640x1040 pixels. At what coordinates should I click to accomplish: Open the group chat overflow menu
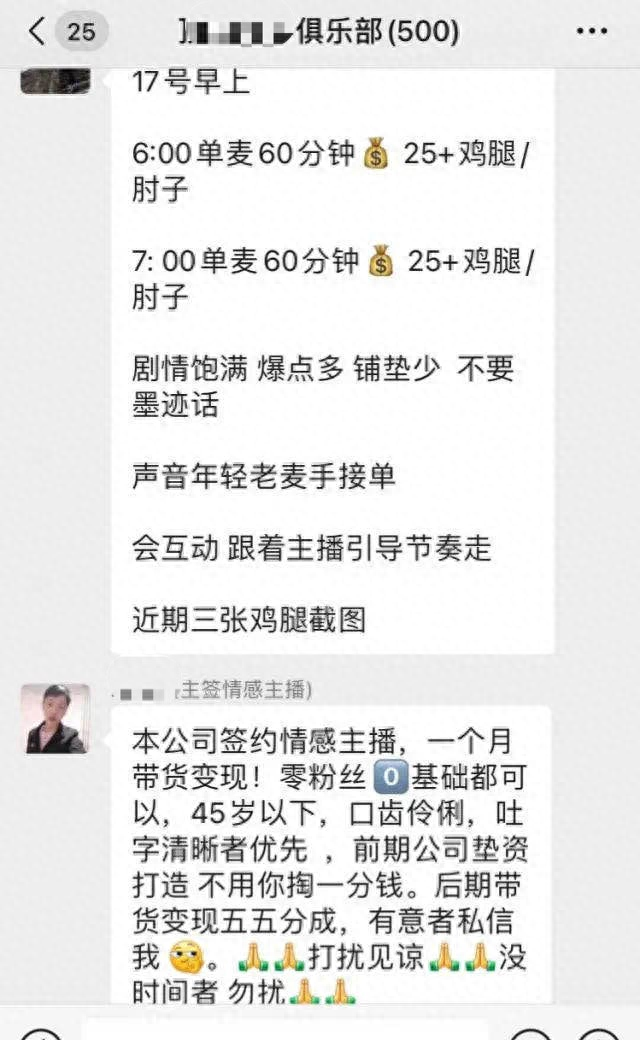coord(591,31)
